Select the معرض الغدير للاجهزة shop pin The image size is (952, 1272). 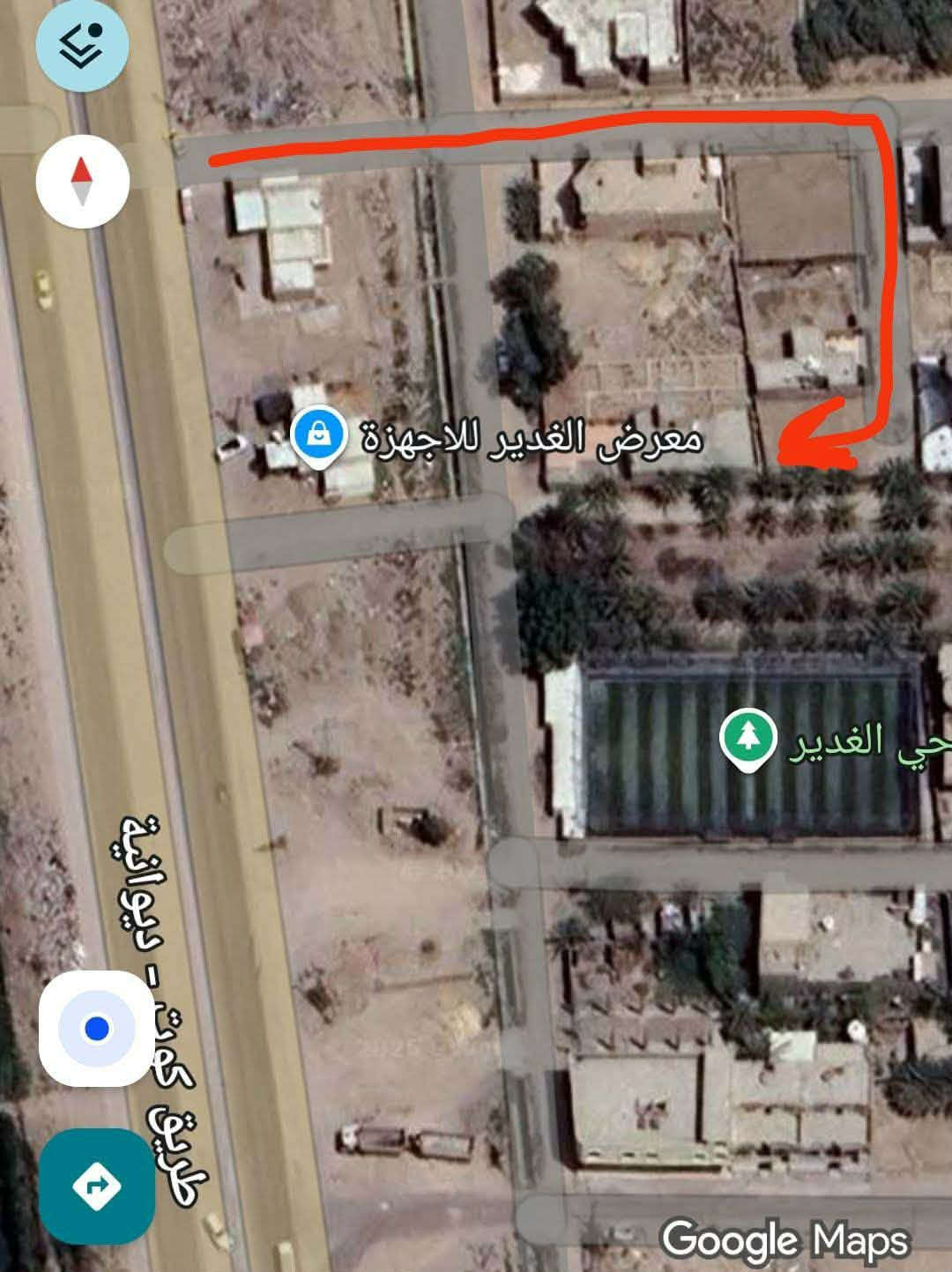click(317, 436)
